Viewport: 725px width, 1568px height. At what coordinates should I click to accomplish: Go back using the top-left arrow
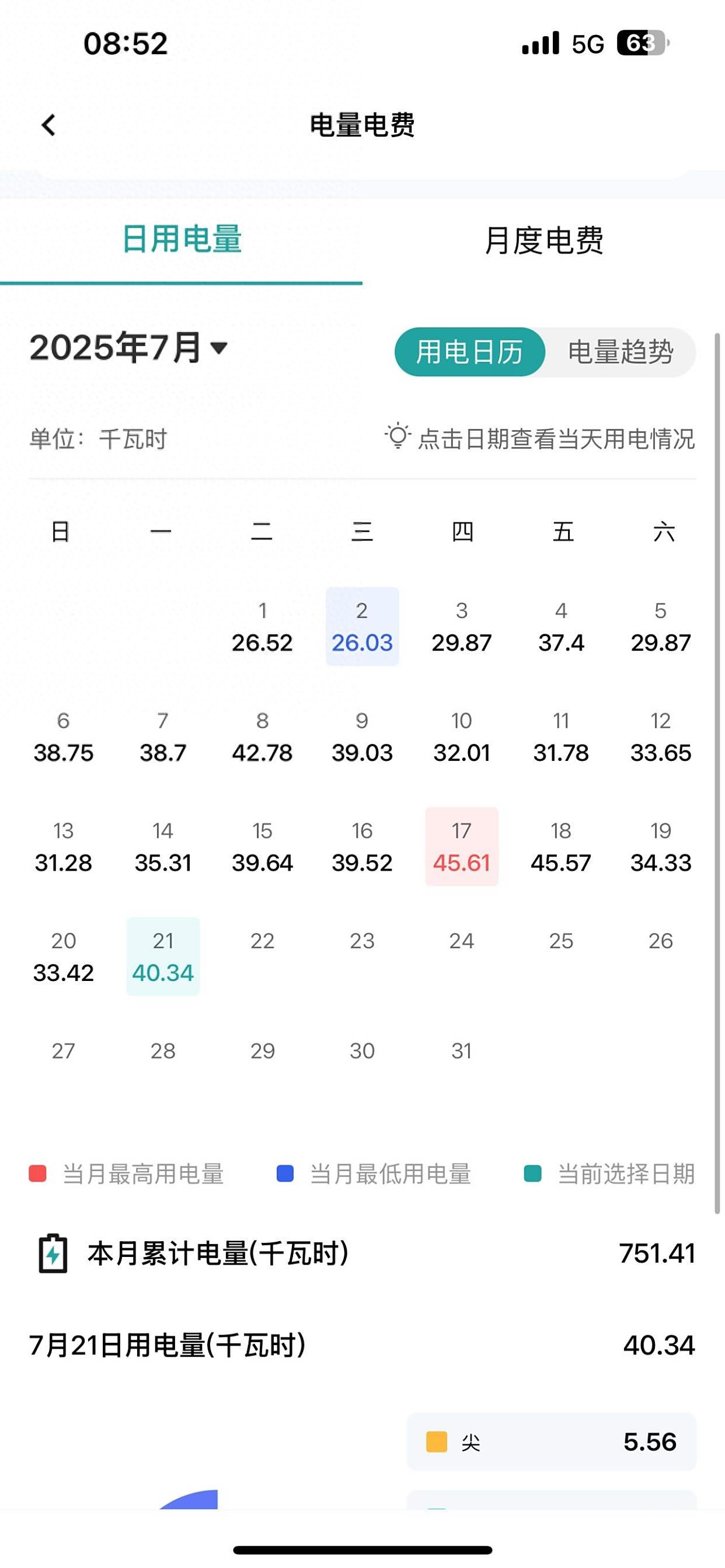point(48,125)
